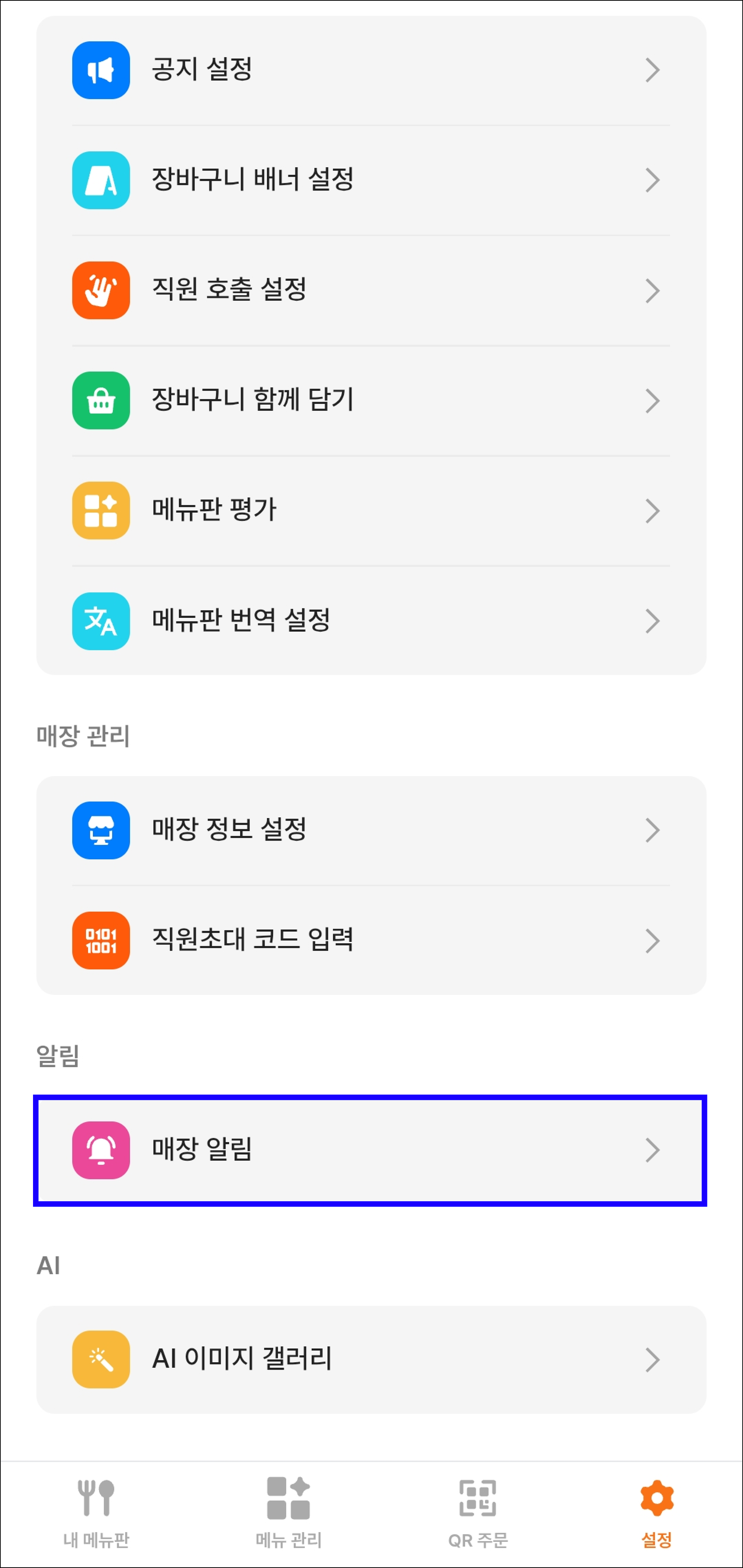Select 직원초대 코드 입력
This screenshot has height=1568, width=743.
click(x=370, y=940)
